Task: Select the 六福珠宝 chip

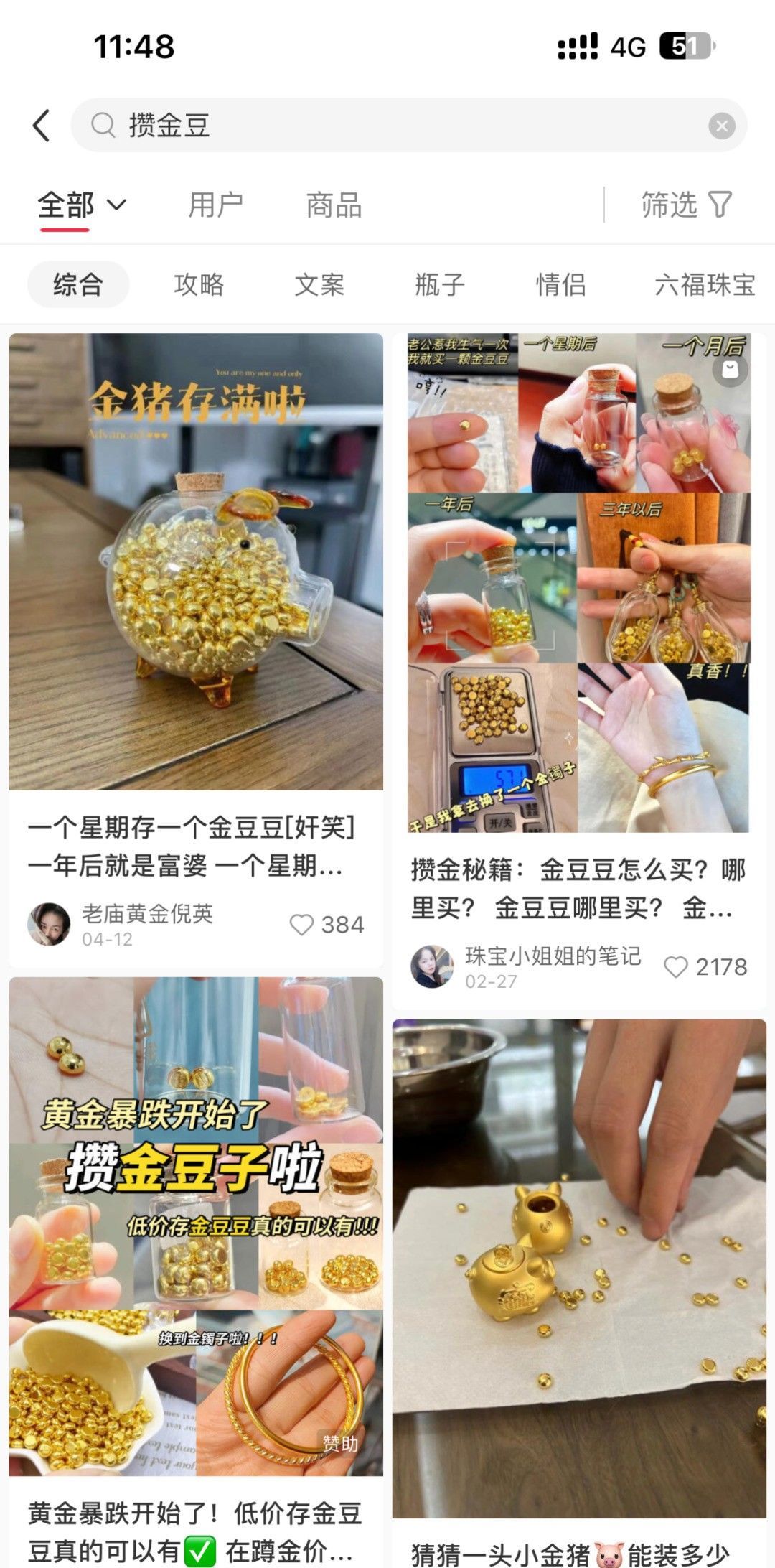Action: click(x=705, y=285)
